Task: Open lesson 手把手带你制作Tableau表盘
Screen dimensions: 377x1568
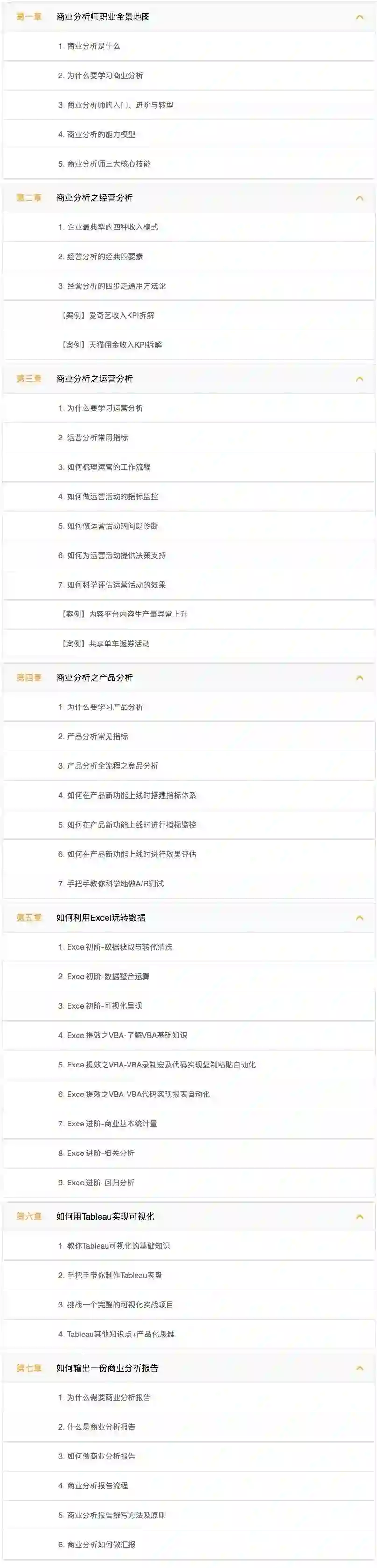Action: (x=189, y=1275)
